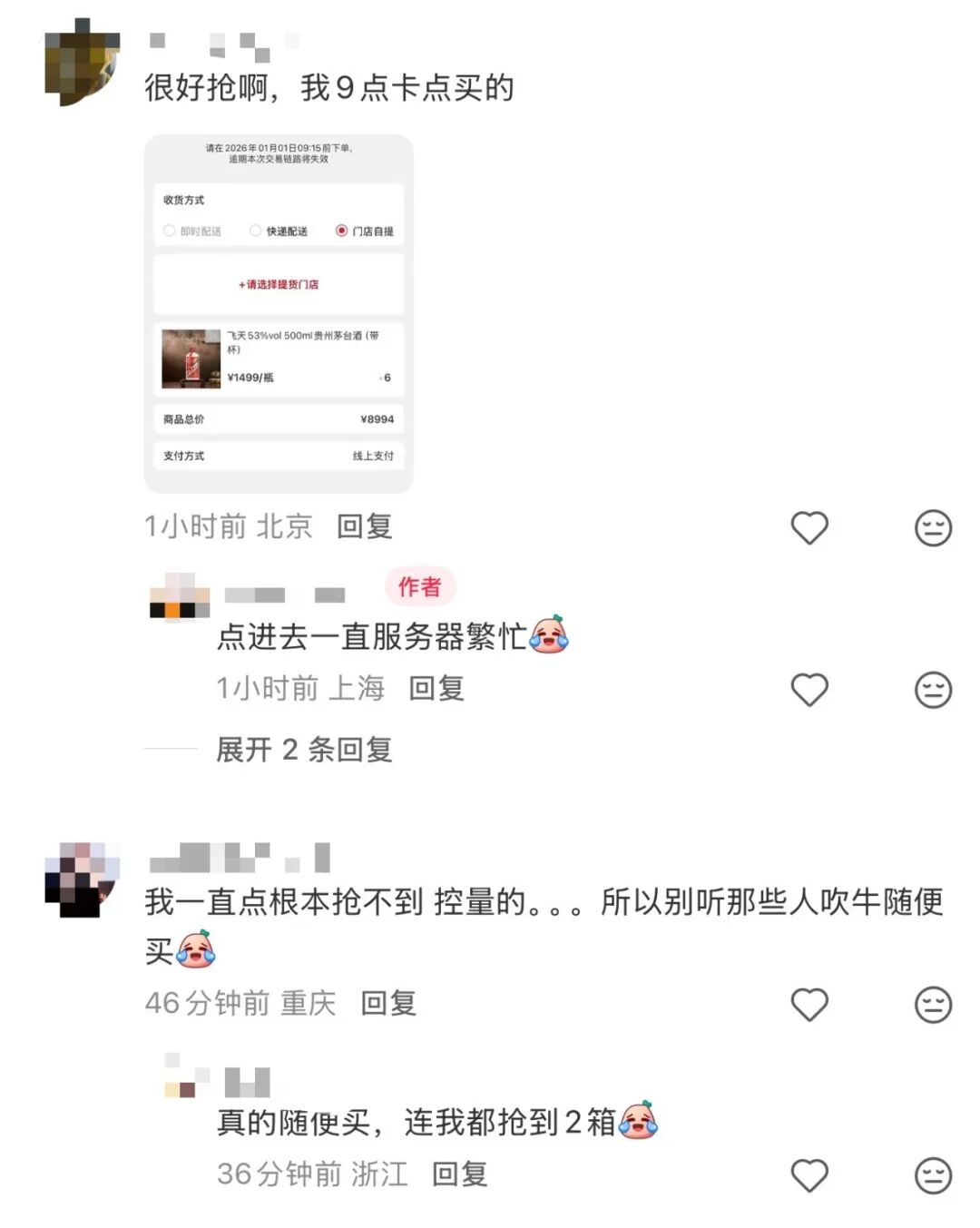Dislike the Zhejiang reply about 抢到2箱

(x=933, y=1175)
